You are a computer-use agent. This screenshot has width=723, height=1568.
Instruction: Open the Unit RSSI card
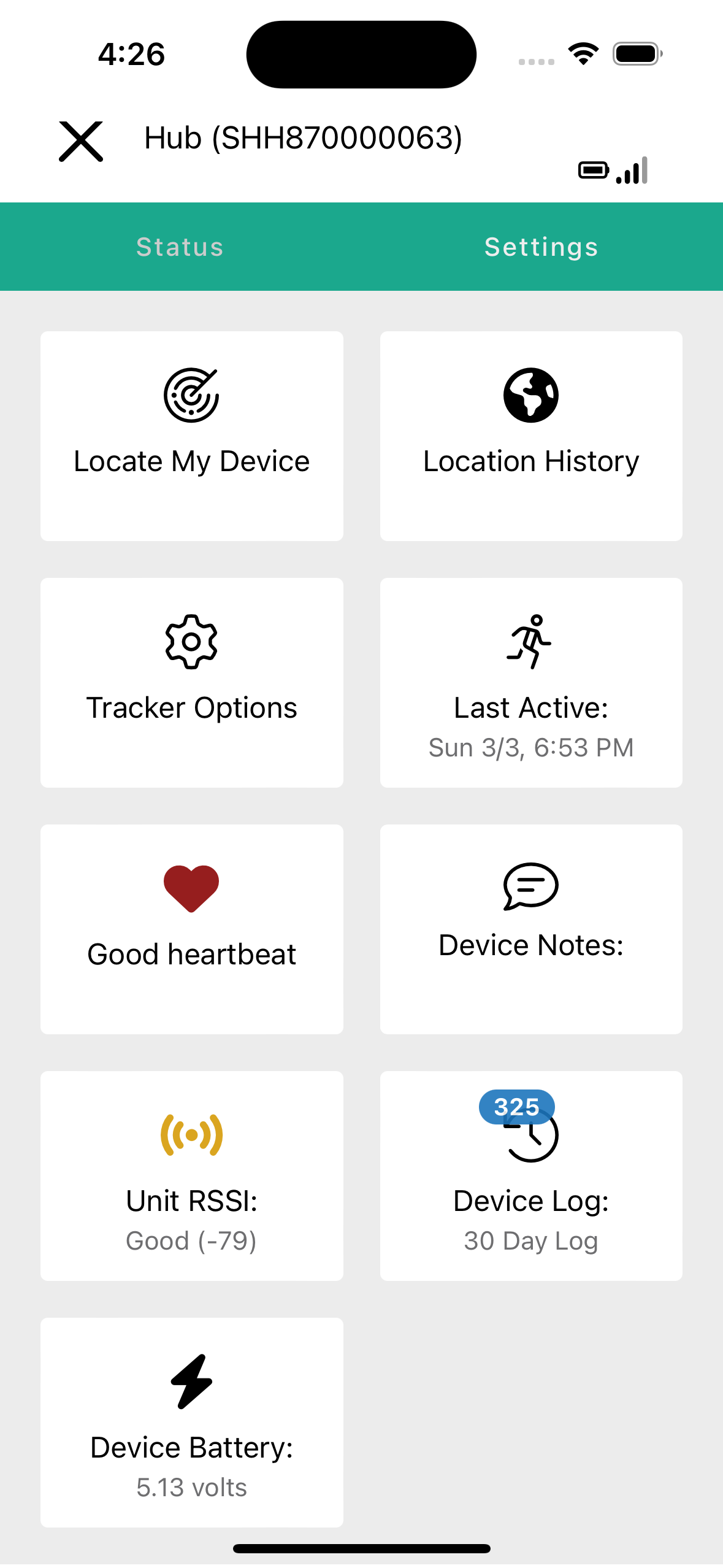click(x=192, y=1176)
